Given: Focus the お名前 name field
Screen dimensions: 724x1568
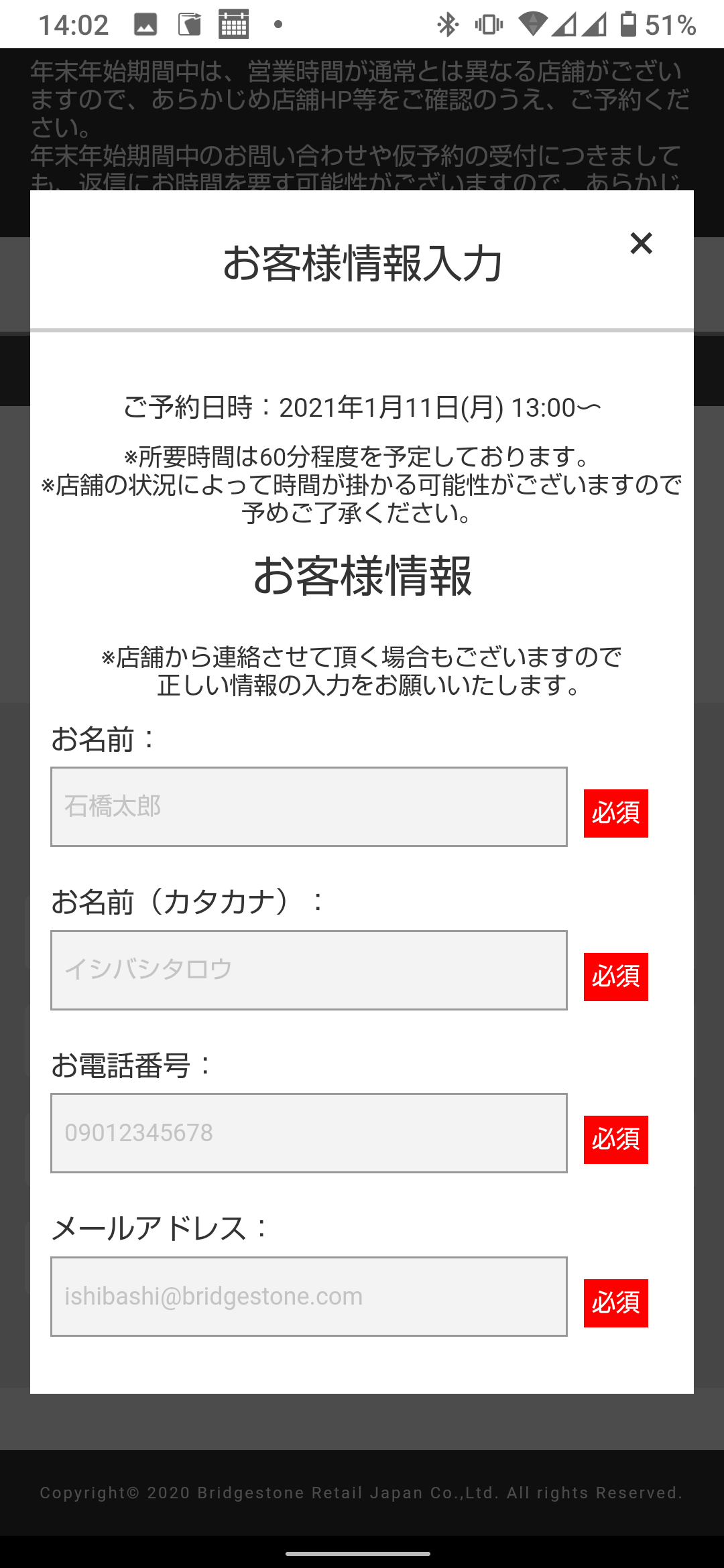Looking at the screenshot, I should point(308,807).
